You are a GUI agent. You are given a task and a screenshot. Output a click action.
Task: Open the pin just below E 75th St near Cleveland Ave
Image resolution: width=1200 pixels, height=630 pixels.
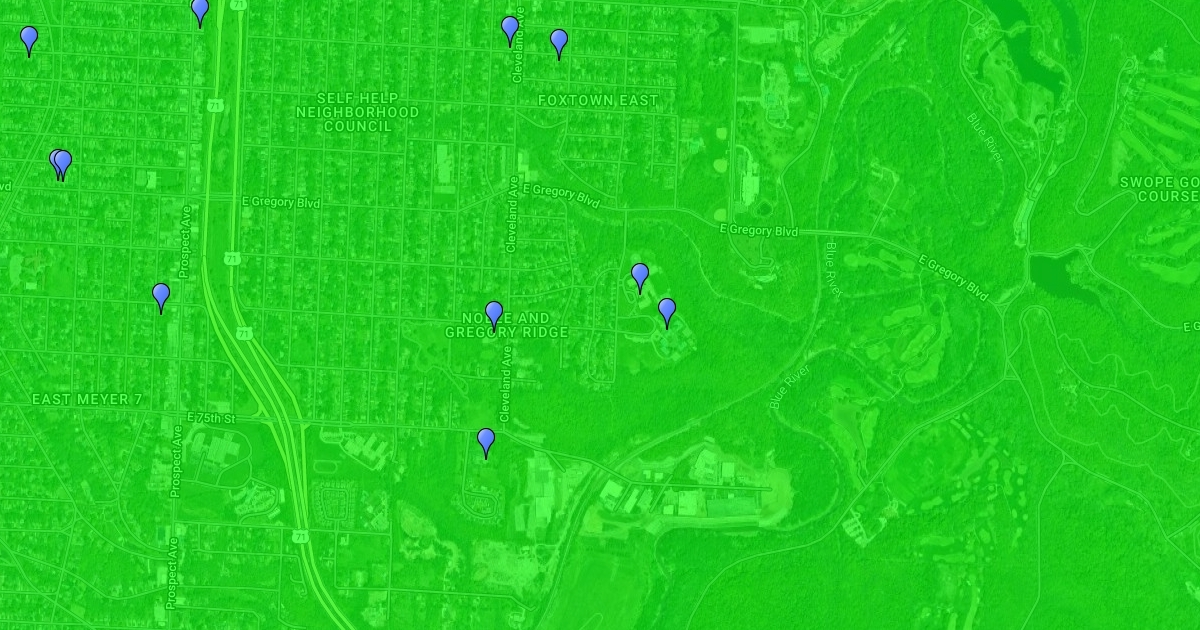click(486, 441)
